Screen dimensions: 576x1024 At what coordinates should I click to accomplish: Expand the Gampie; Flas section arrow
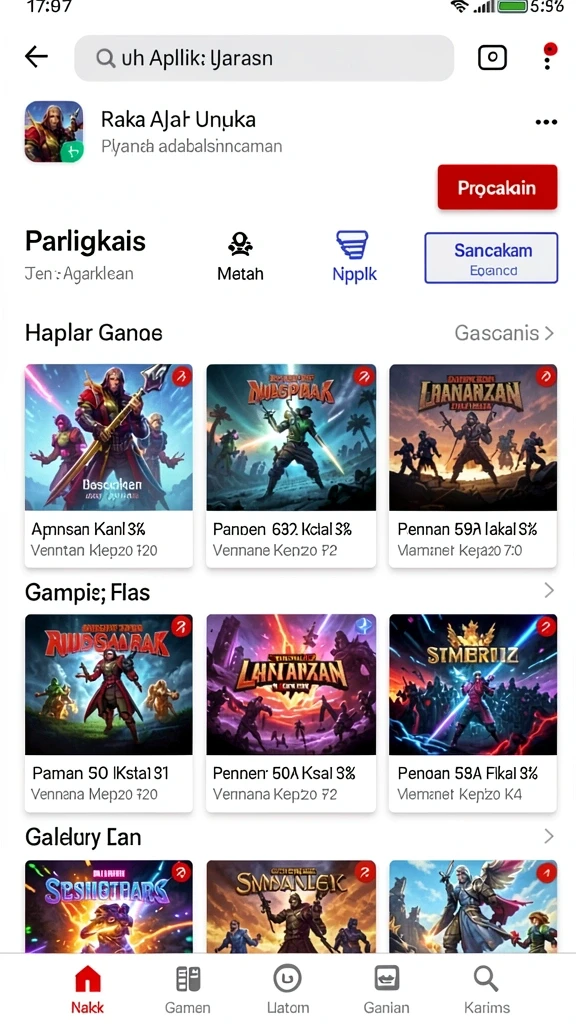[549, 590]
